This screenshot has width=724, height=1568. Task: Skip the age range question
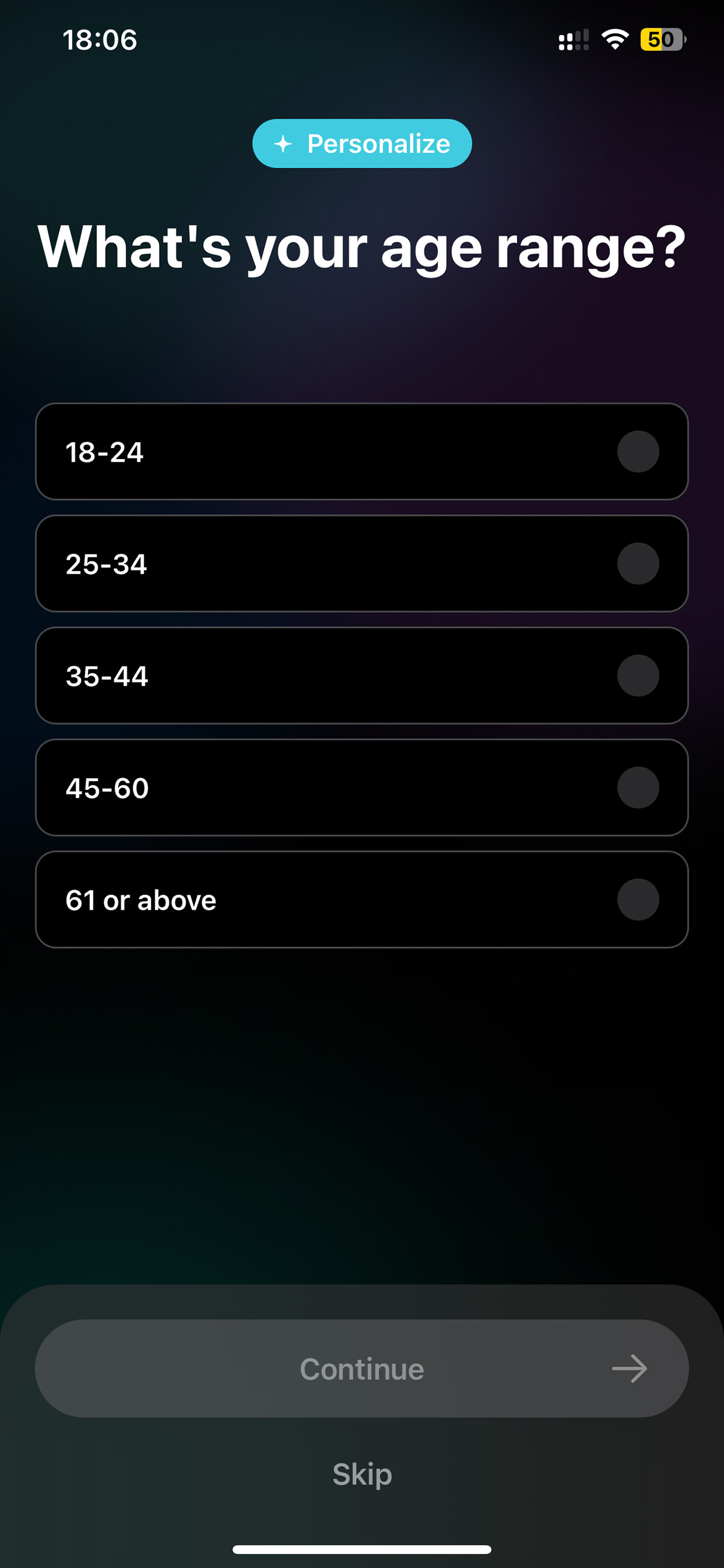362,1474
